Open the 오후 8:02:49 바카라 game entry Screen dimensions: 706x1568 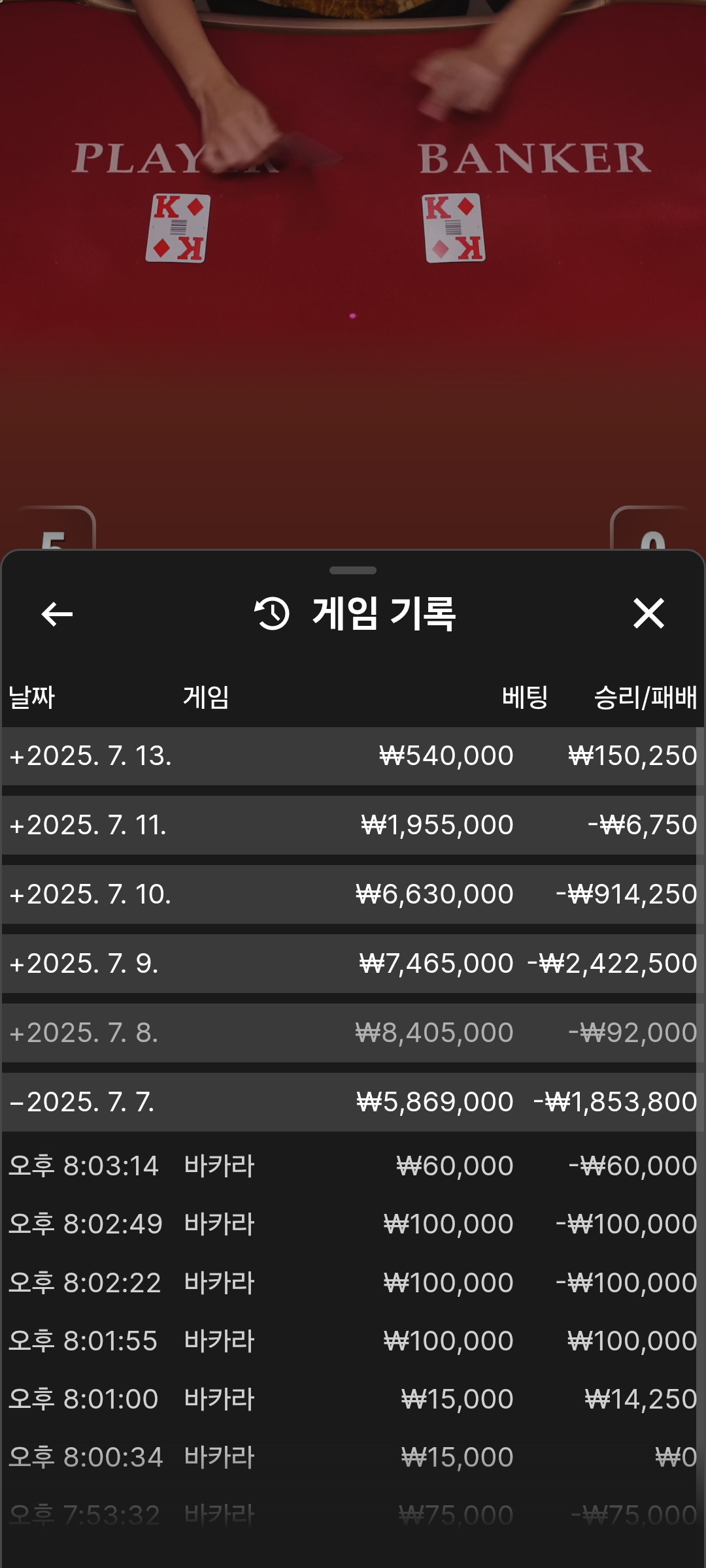[x=353, y=1224]
